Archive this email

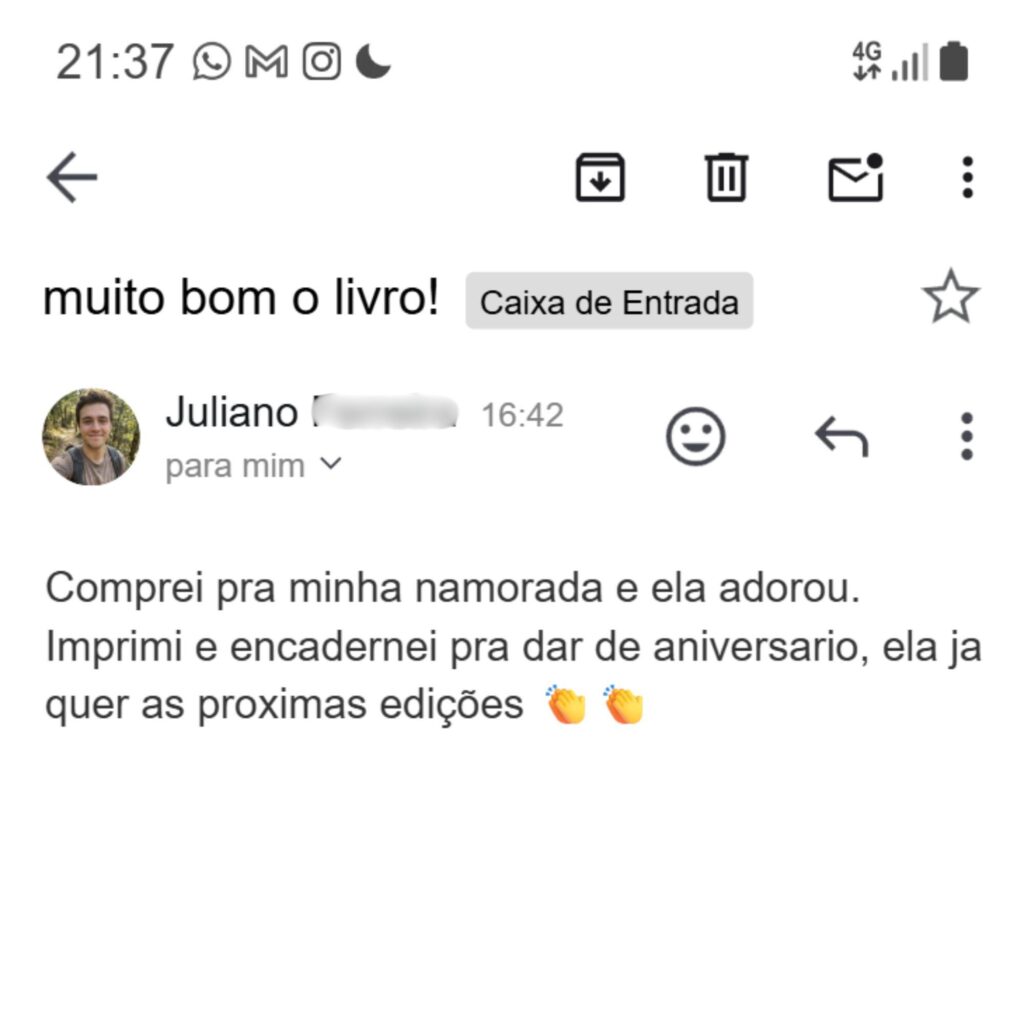pos(600,178)
